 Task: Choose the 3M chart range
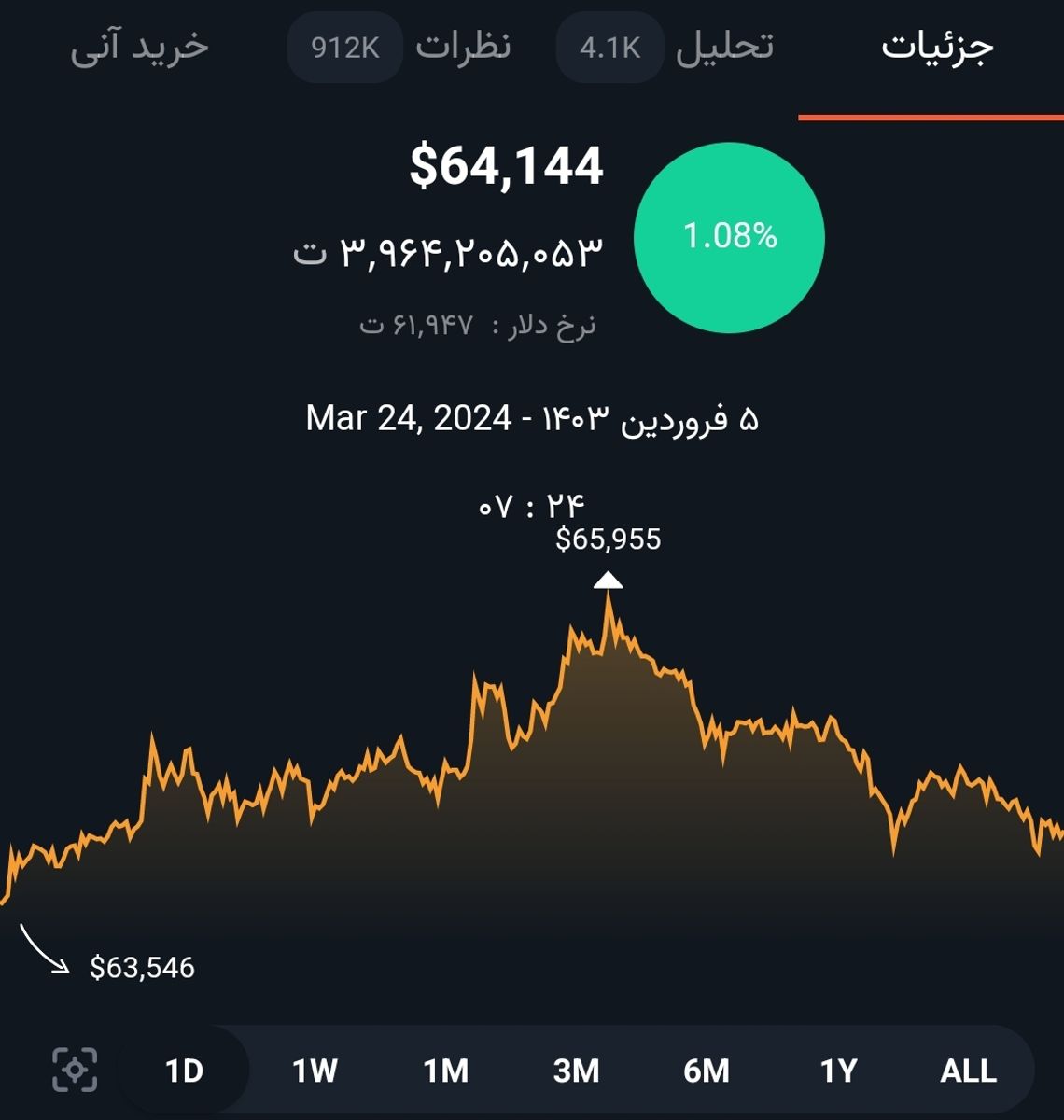coord(576,1070)
